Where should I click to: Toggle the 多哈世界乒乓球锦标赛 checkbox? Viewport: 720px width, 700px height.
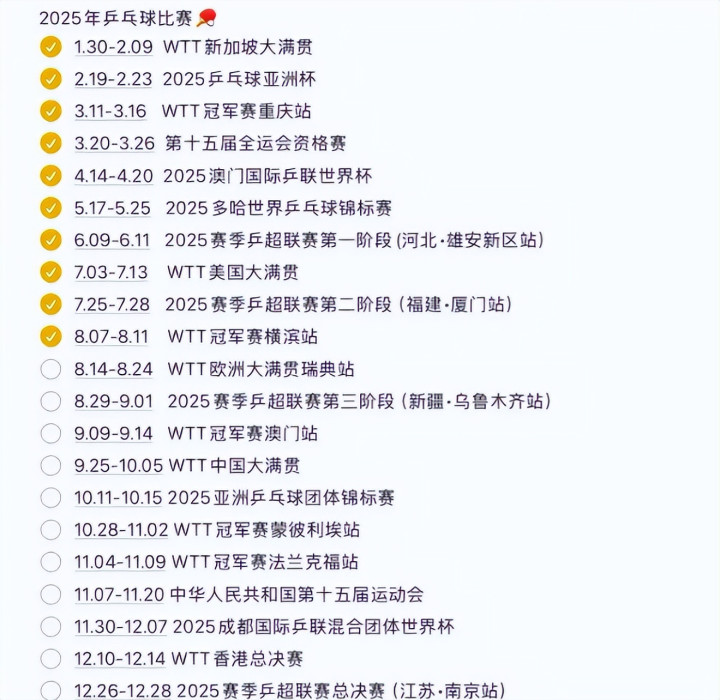click(50, 208)
